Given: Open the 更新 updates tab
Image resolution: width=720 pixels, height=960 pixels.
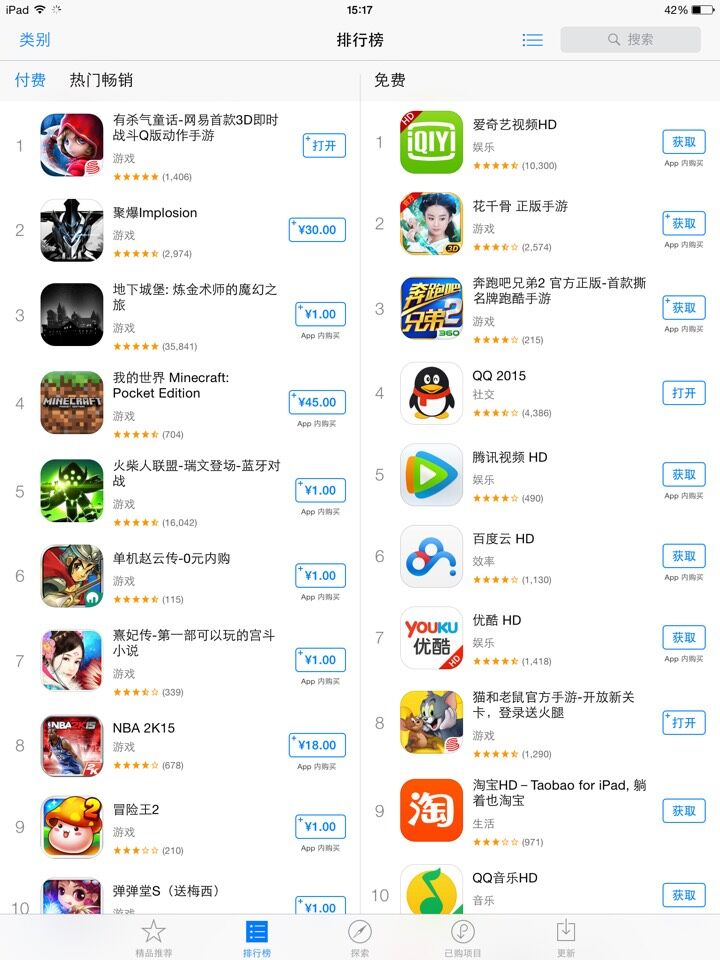Looking at the screenshot, I should click(x=566, y=938).
